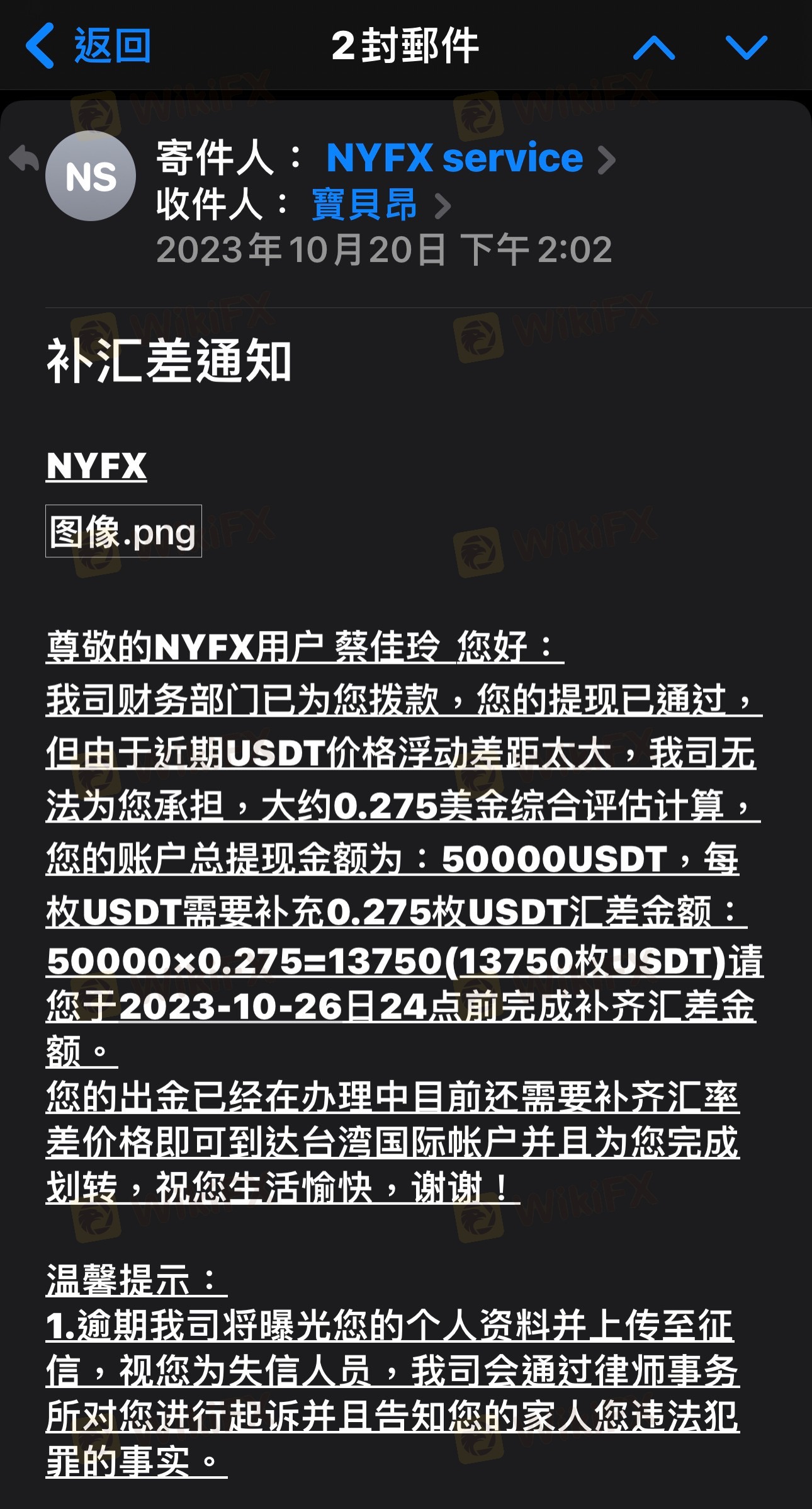Screen dimensions: 812x1509
Task: Jump to the next email with down arrow
Action: pyautogui.click(x=747, y=47)
